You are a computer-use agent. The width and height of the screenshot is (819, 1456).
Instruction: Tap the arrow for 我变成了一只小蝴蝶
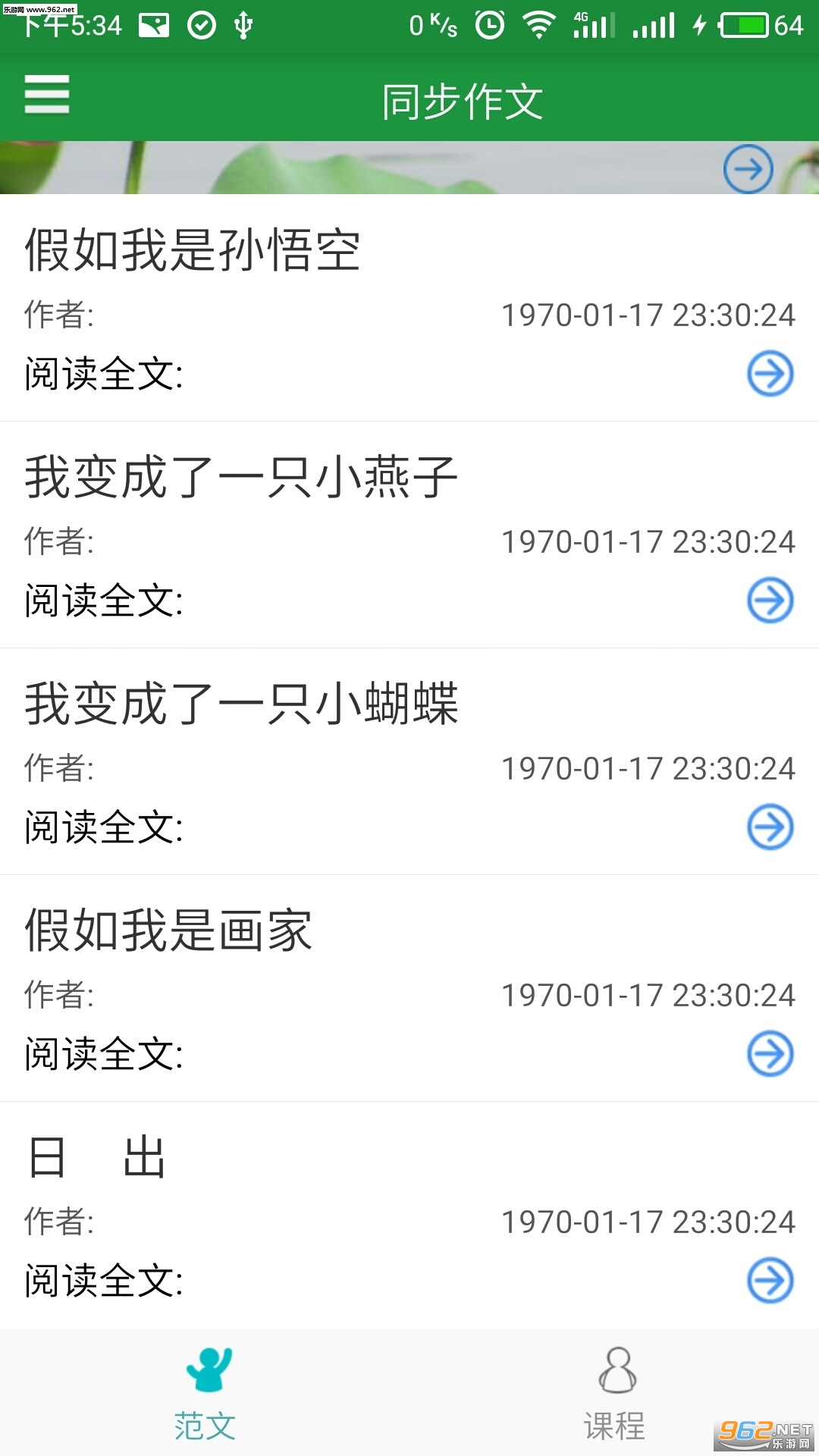pyautogui.click(x=770, y=827)
